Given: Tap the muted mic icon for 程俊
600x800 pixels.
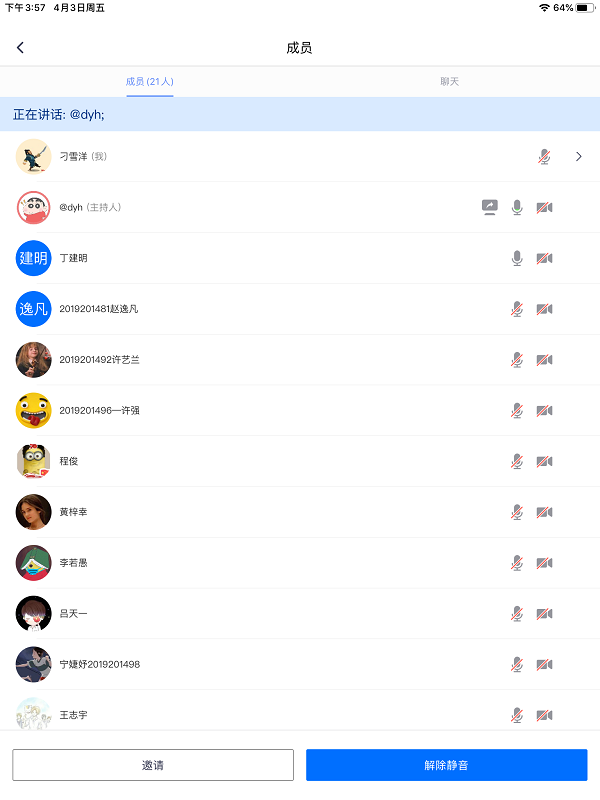Looking at the screenshot, I should (x=517, y=461).
